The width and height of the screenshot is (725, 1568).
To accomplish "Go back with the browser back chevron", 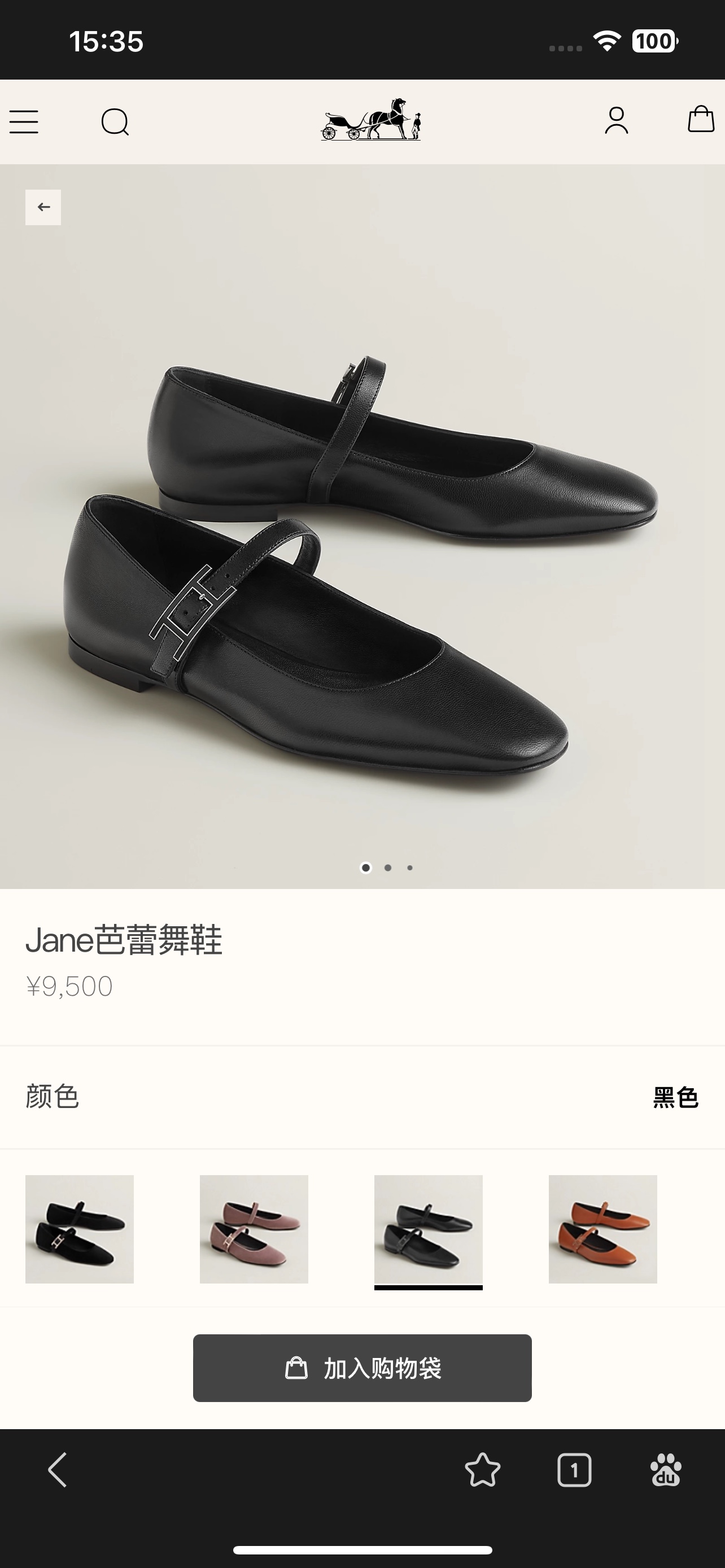I will click(58, 1470).
